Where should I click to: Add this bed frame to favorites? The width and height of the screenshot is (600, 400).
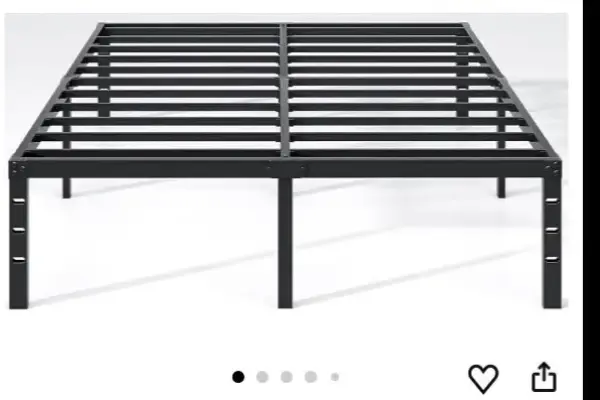(x=483, y=378)
